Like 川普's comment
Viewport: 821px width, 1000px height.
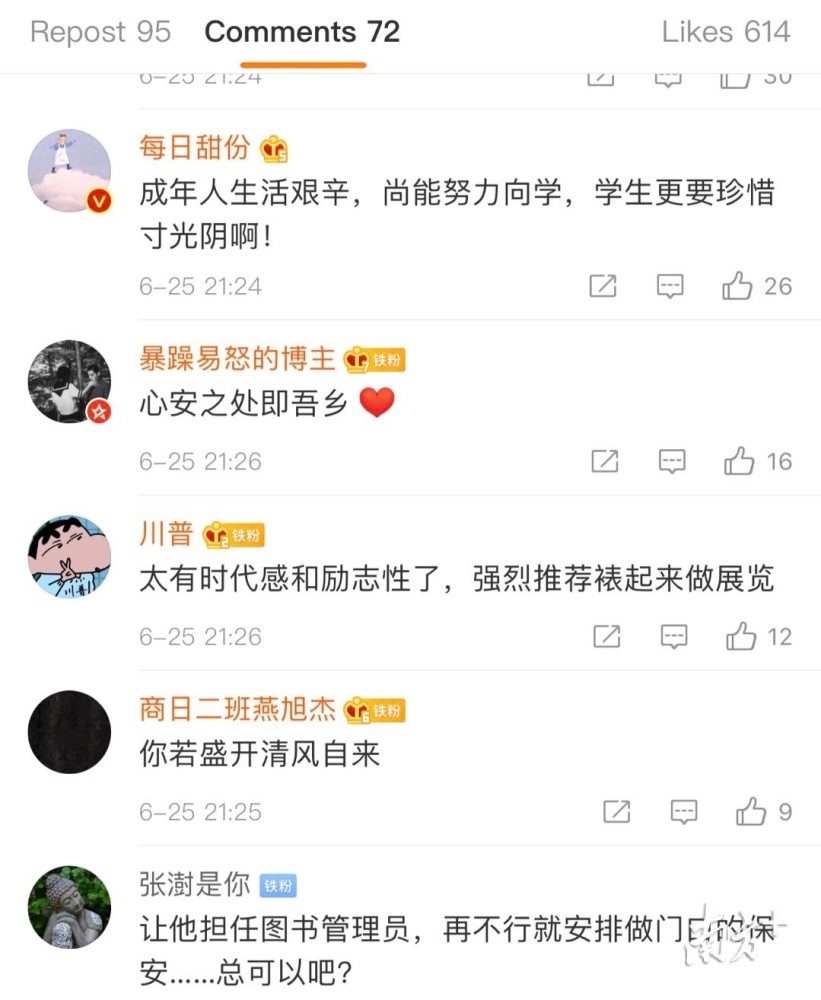pos(742,637)
